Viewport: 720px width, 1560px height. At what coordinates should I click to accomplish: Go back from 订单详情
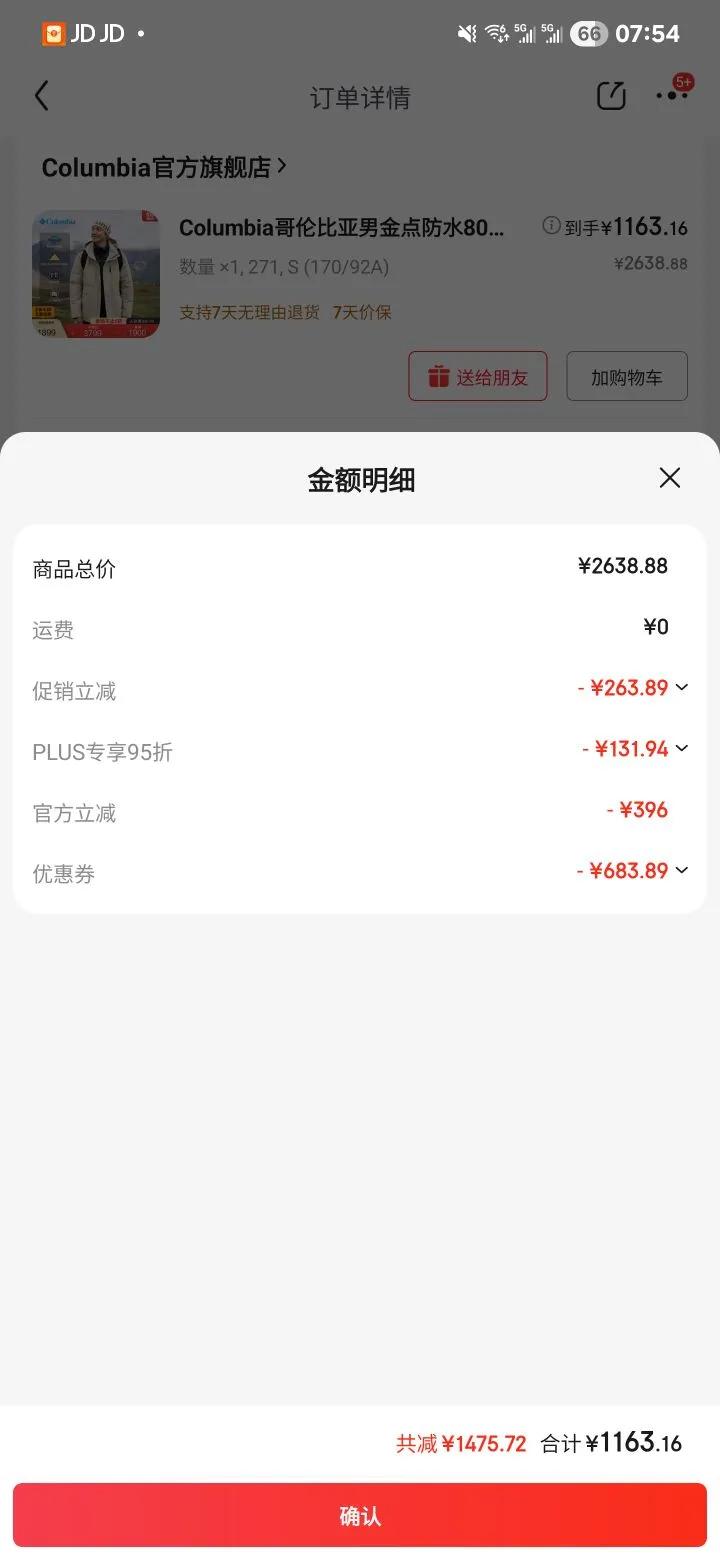(41, 96)
